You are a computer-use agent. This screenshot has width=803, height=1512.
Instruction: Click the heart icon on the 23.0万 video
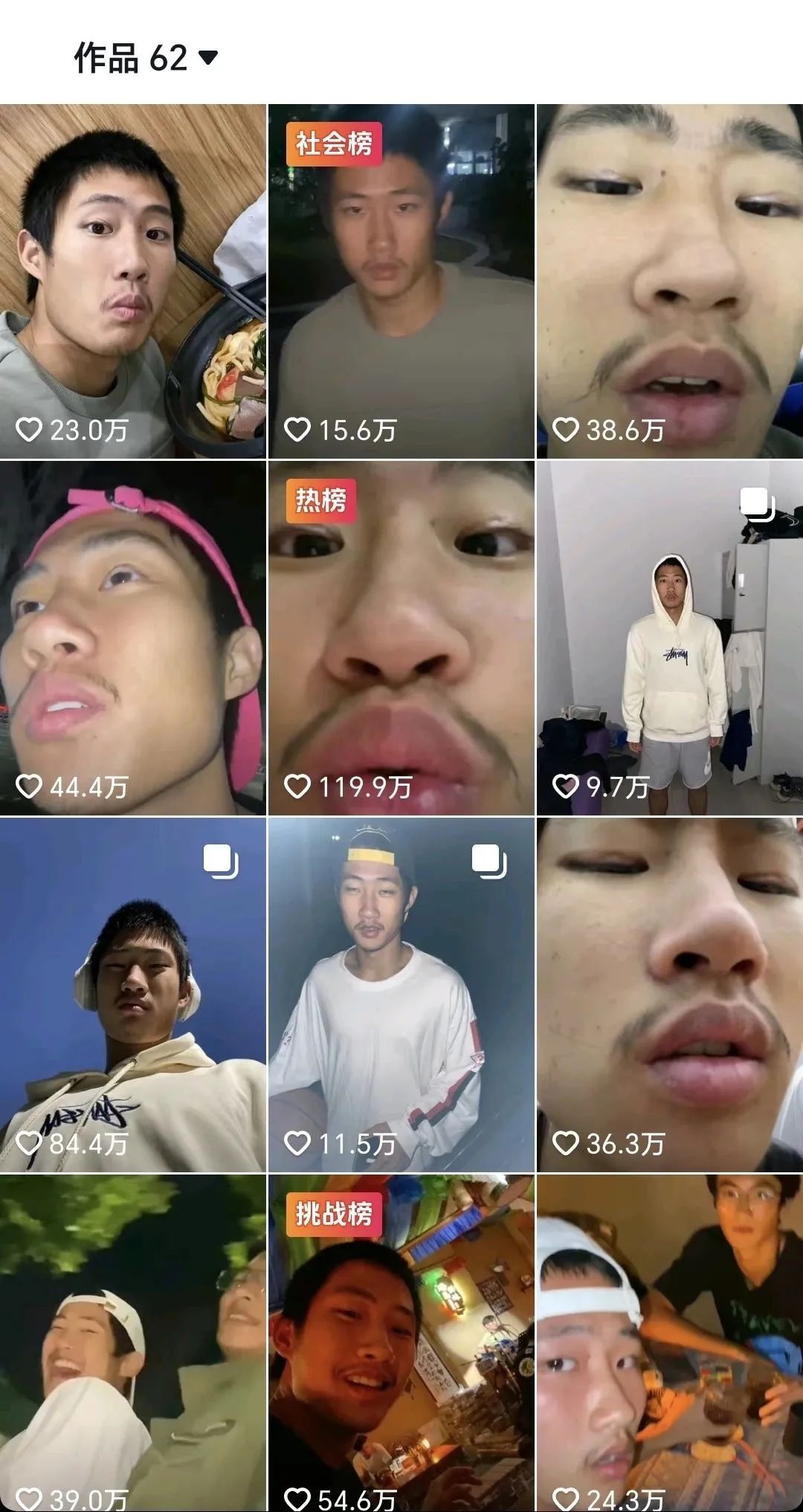[30, 428]
